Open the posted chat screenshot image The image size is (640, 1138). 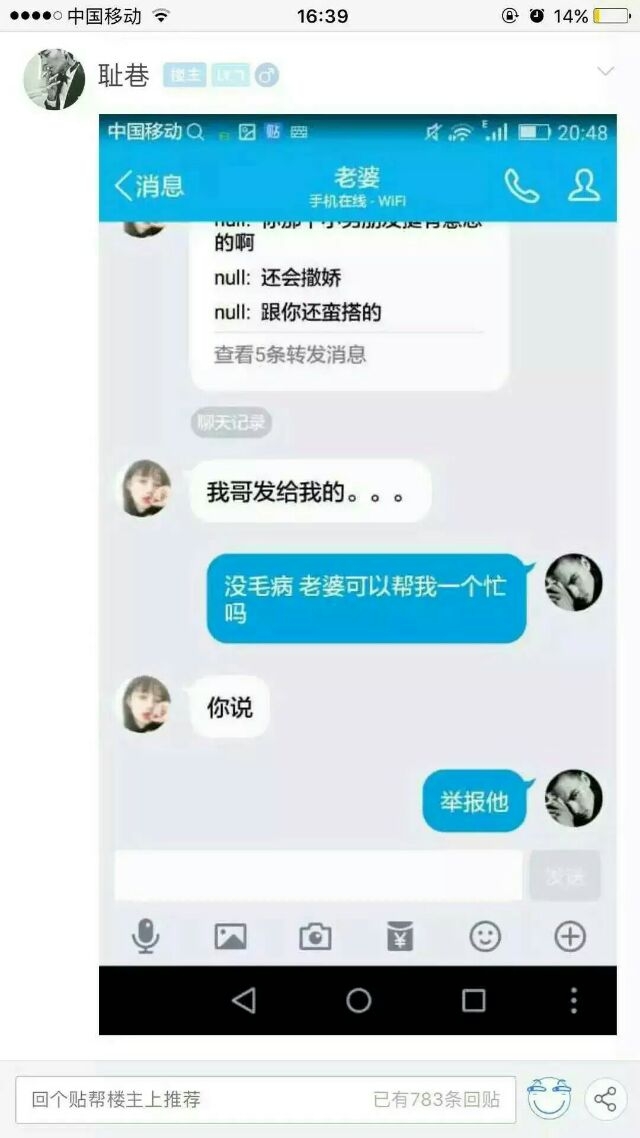pyautogui.click(x=358, y=574)
